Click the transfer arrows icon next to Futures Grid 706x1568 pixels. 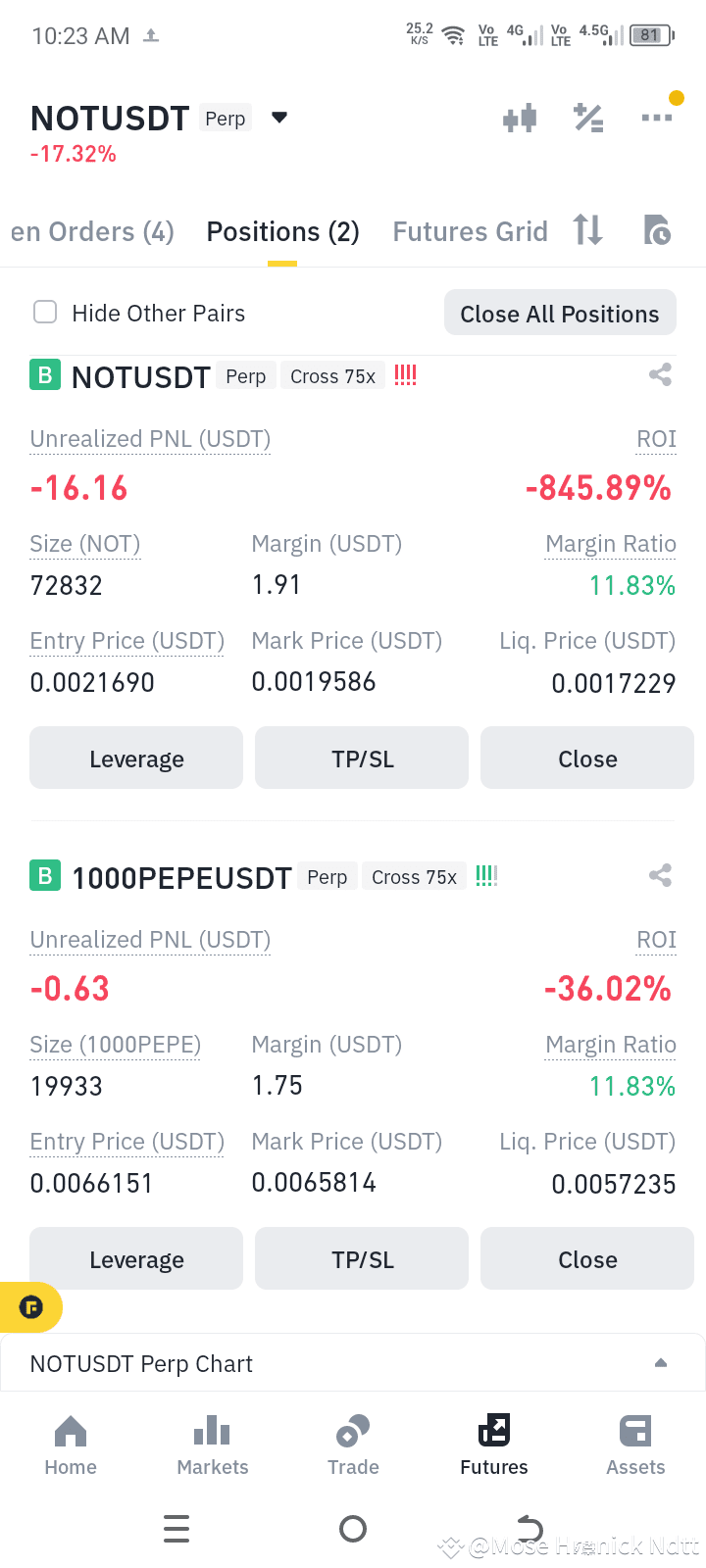click(x=587, y=230)
